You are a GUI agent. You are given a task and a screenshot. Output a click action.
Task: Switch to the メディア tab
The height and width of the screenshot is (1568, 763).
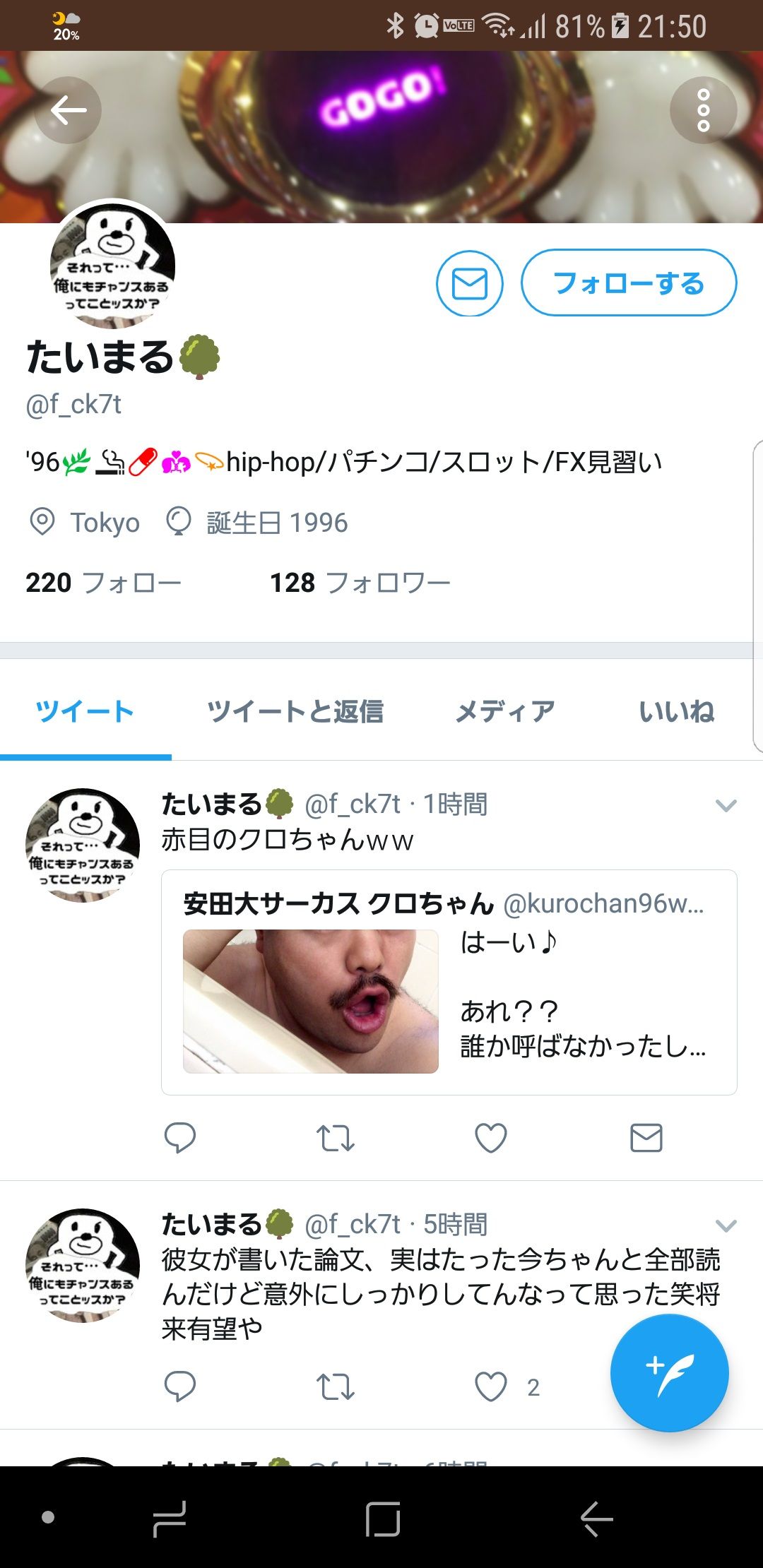click(505, 711)
